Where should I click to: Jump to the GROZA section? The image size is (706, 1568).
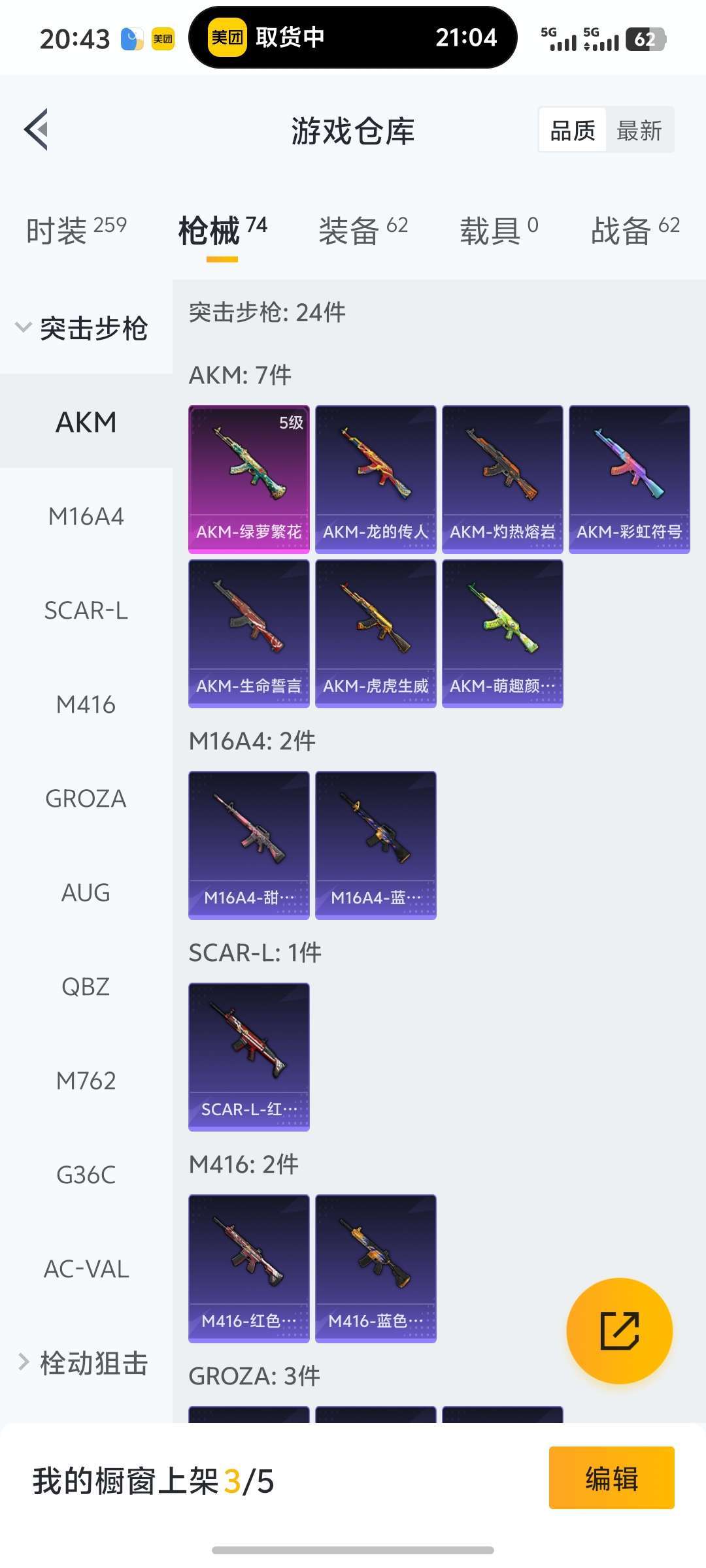tap(86, 798)
